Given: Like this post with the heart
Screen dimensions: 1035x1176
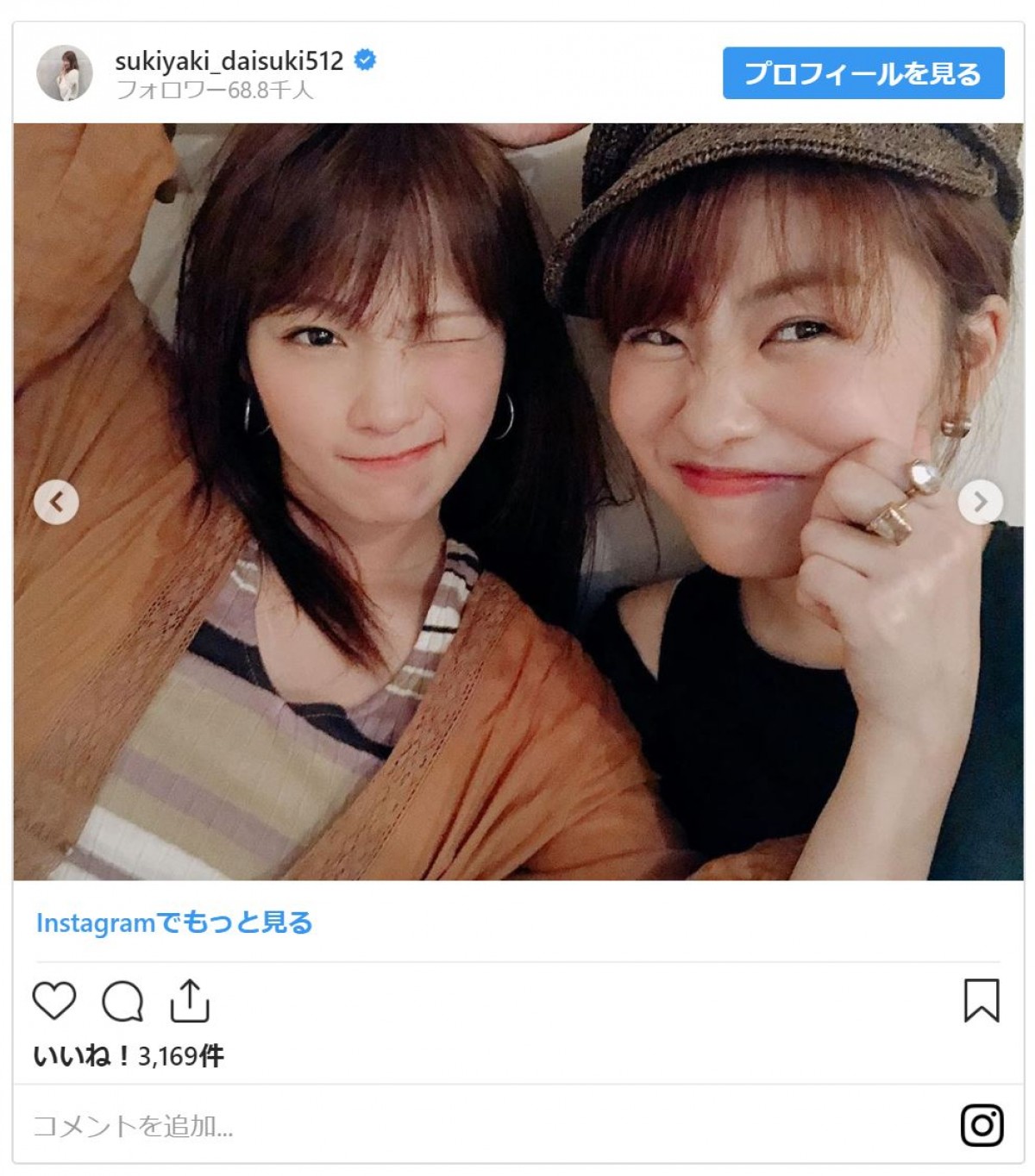Looking at the screenshot, I should tap(54, 1000).
